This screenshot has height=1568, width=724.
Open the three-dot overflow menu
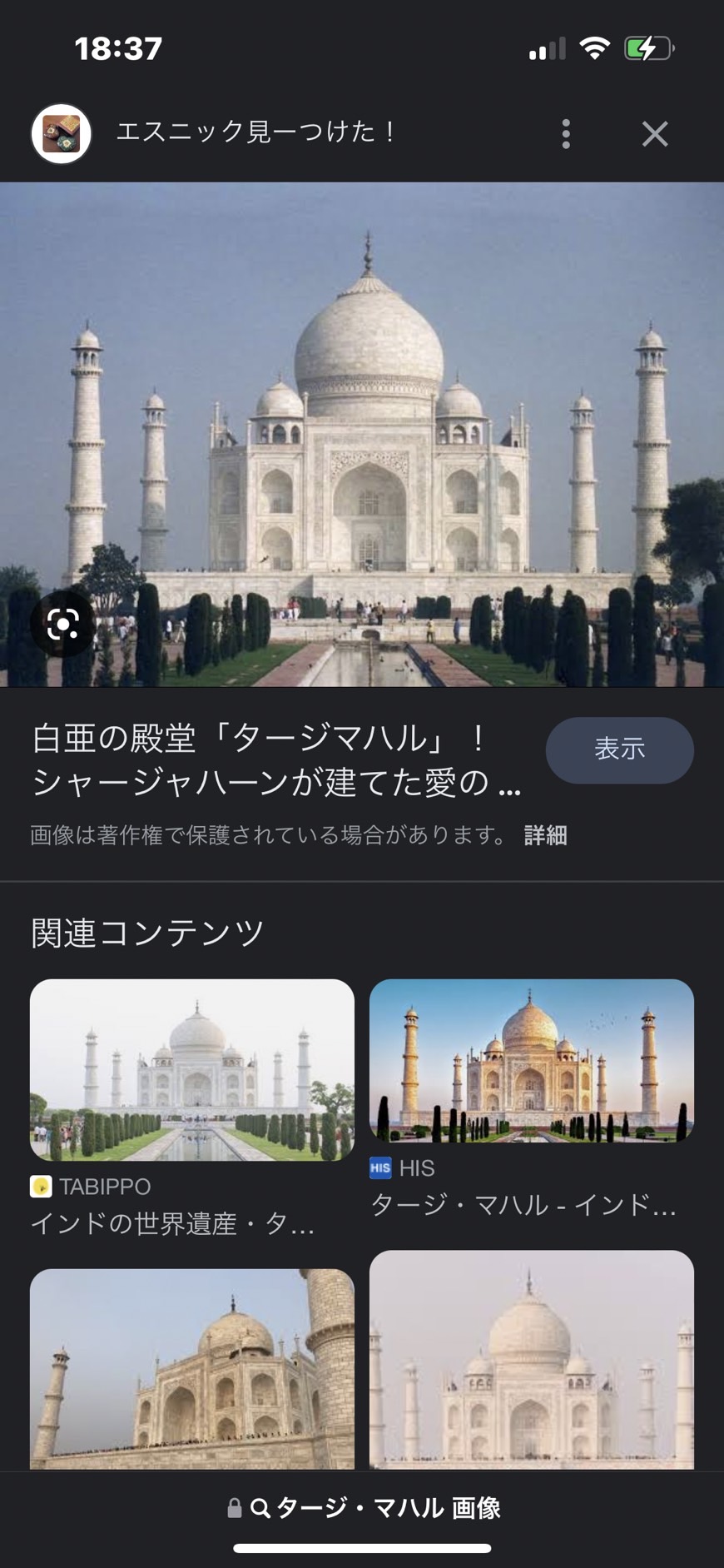click(x=566, y=133)
